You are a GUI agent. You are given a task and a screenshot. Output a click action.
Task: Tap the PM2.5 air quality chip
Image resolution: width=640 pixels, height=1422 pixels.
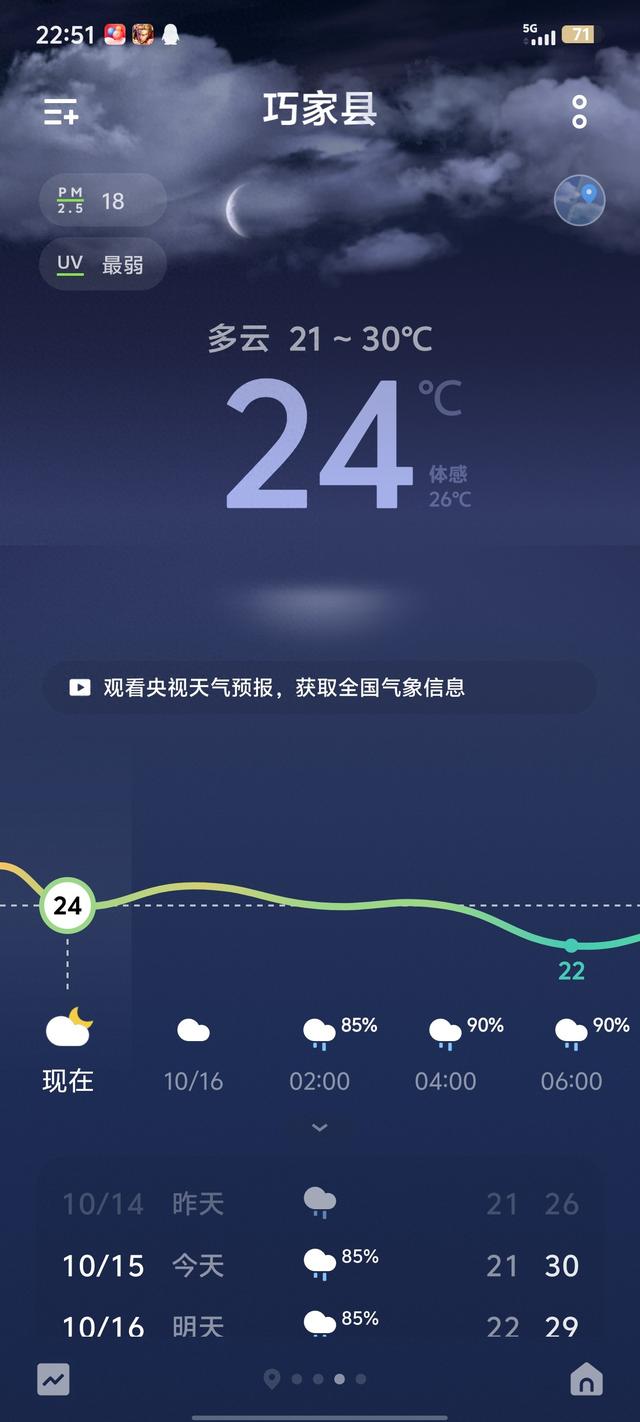(x=102, y=201)
